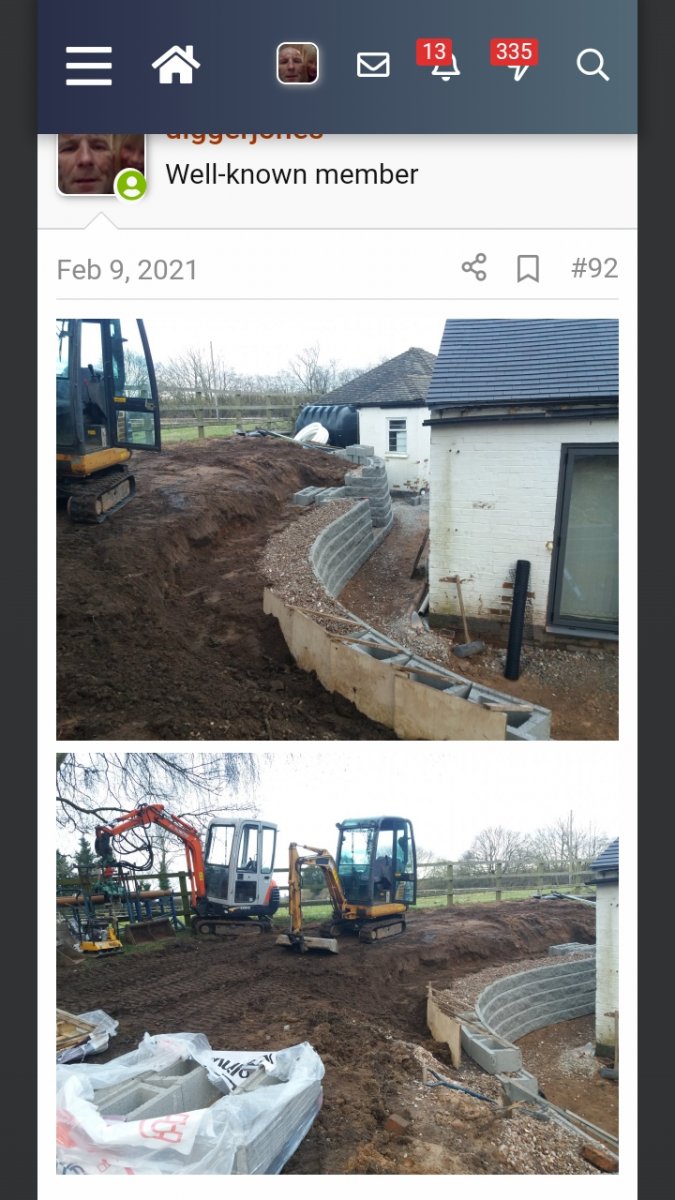This screenshot has width=675, height=1200.
Task: Tap the Feb 9, 2021 date link
Action: click(127, 270)
